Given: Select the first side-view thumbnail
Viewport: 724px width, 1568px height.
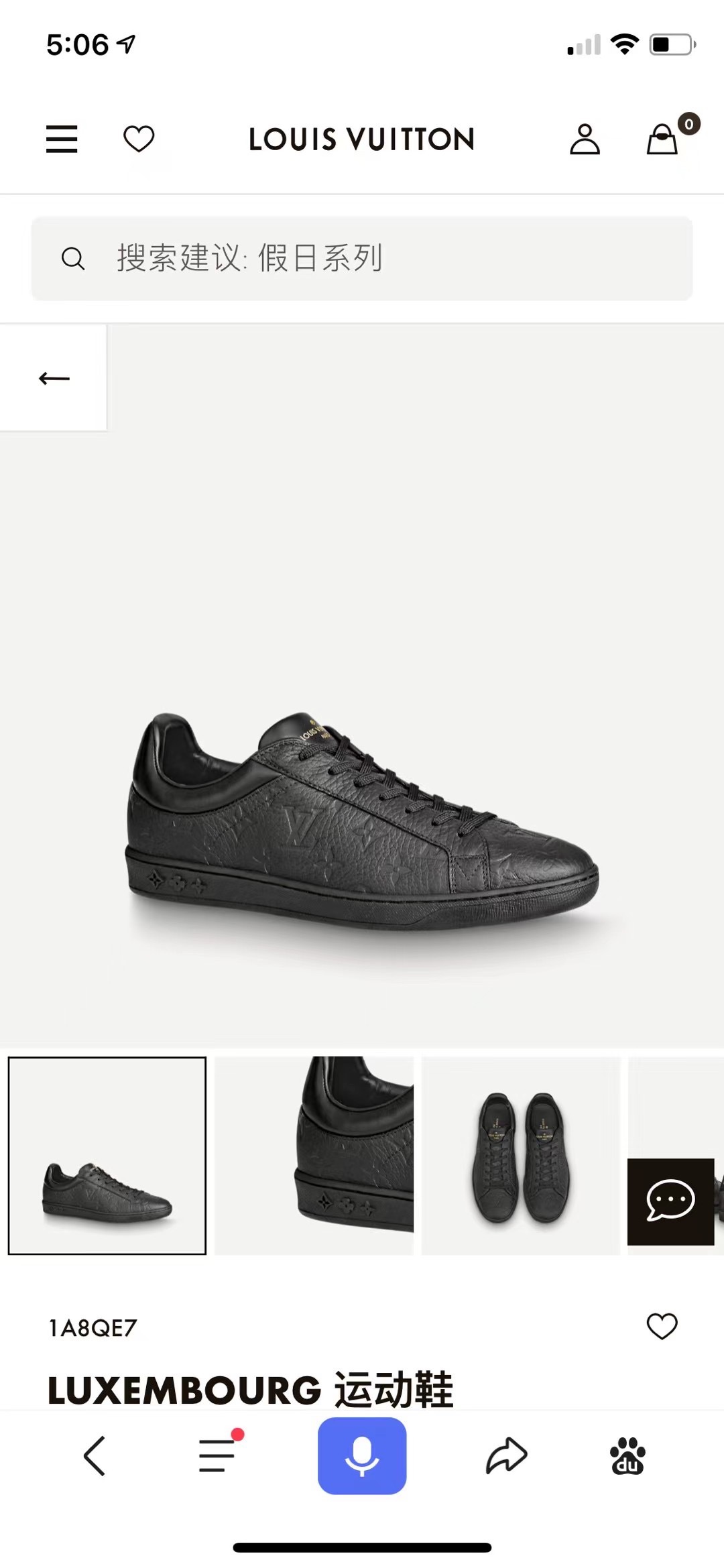Looking at the screenshot, I should tap(107, 1156).
